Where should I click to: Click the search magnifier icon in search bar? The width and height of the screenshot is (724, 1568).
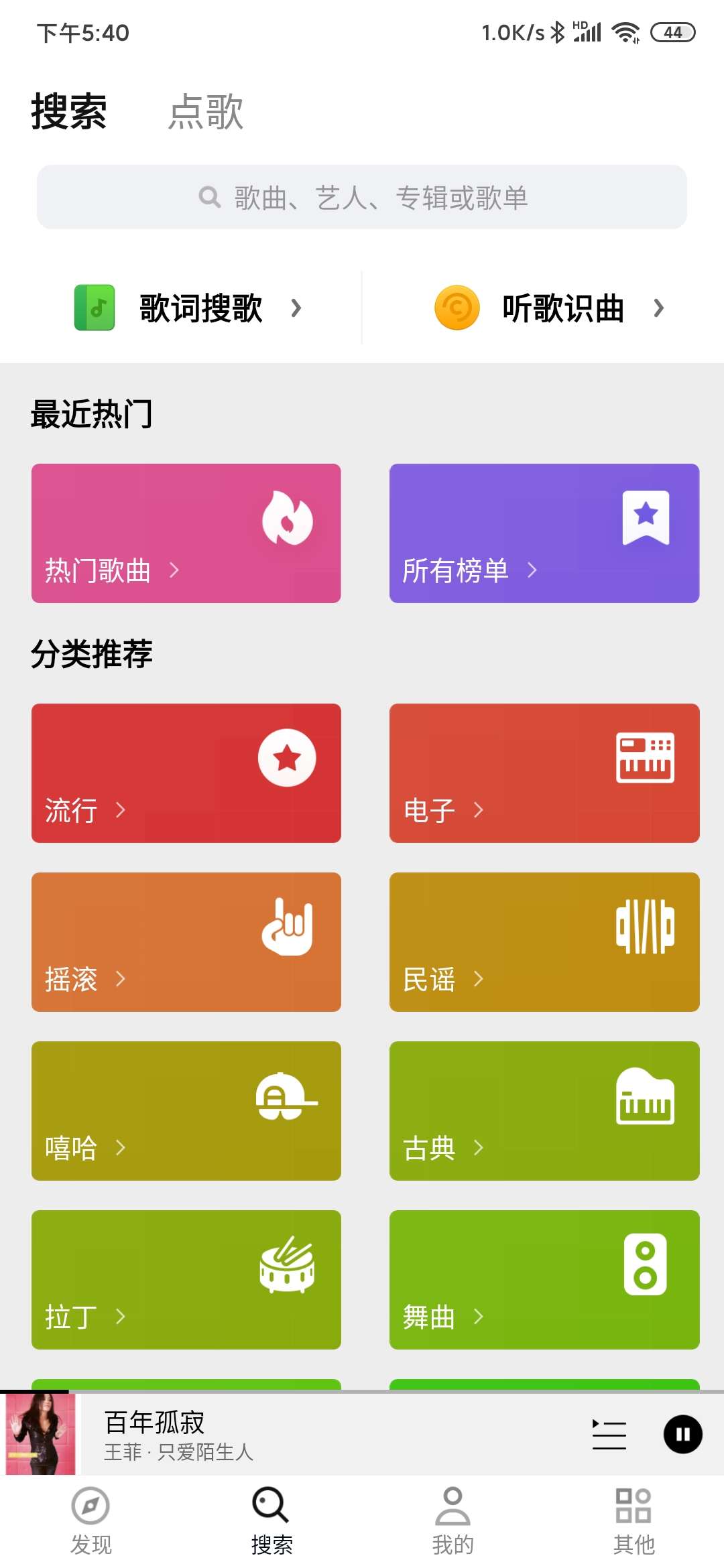(x=207, y=196)
